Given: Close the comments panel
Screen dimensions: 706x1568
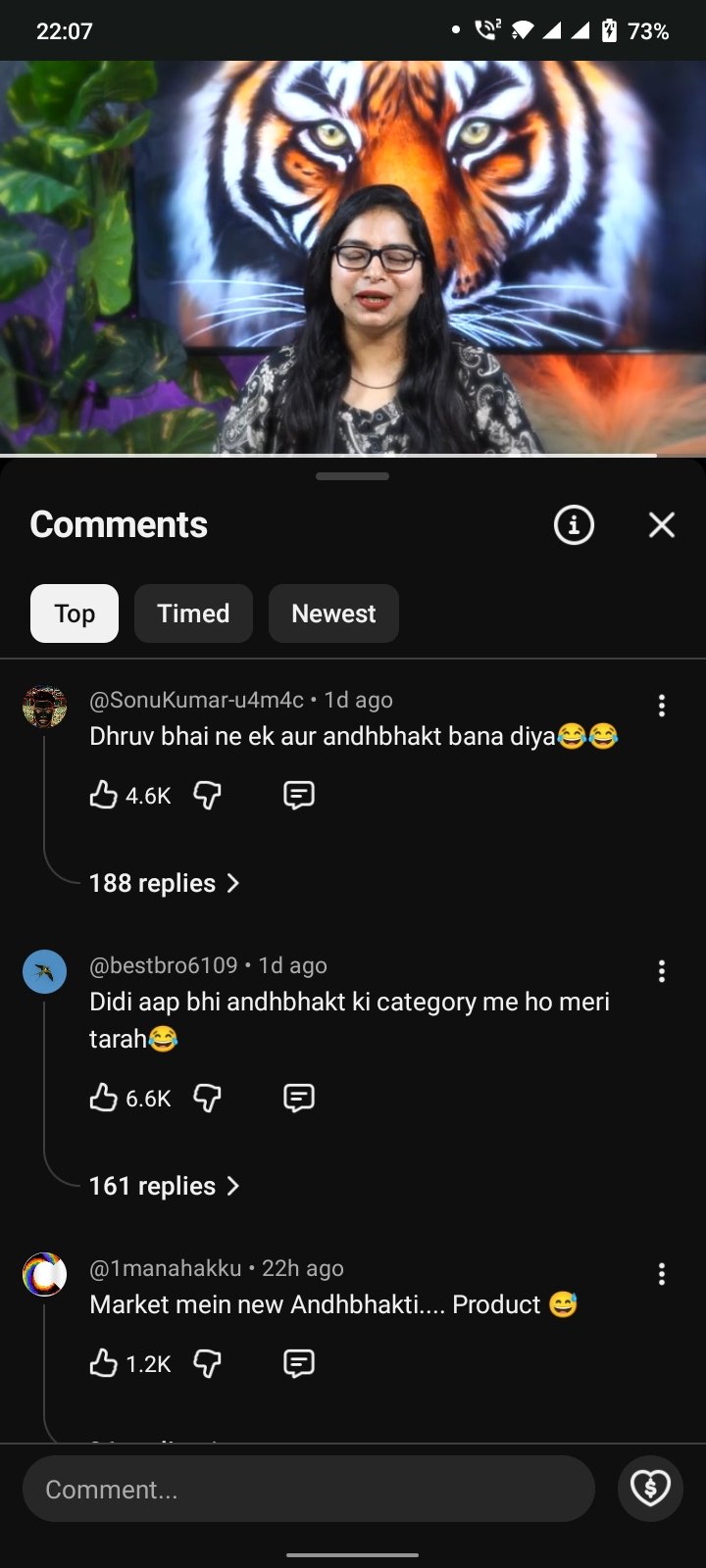Looking at the screenshot, I should pos(662,525).
